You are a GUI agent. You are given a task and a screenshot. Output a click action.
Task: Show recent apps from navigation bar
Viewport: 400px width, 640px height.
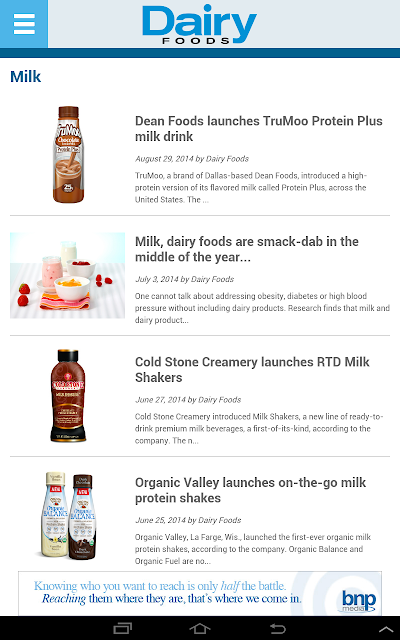point(122,629)
